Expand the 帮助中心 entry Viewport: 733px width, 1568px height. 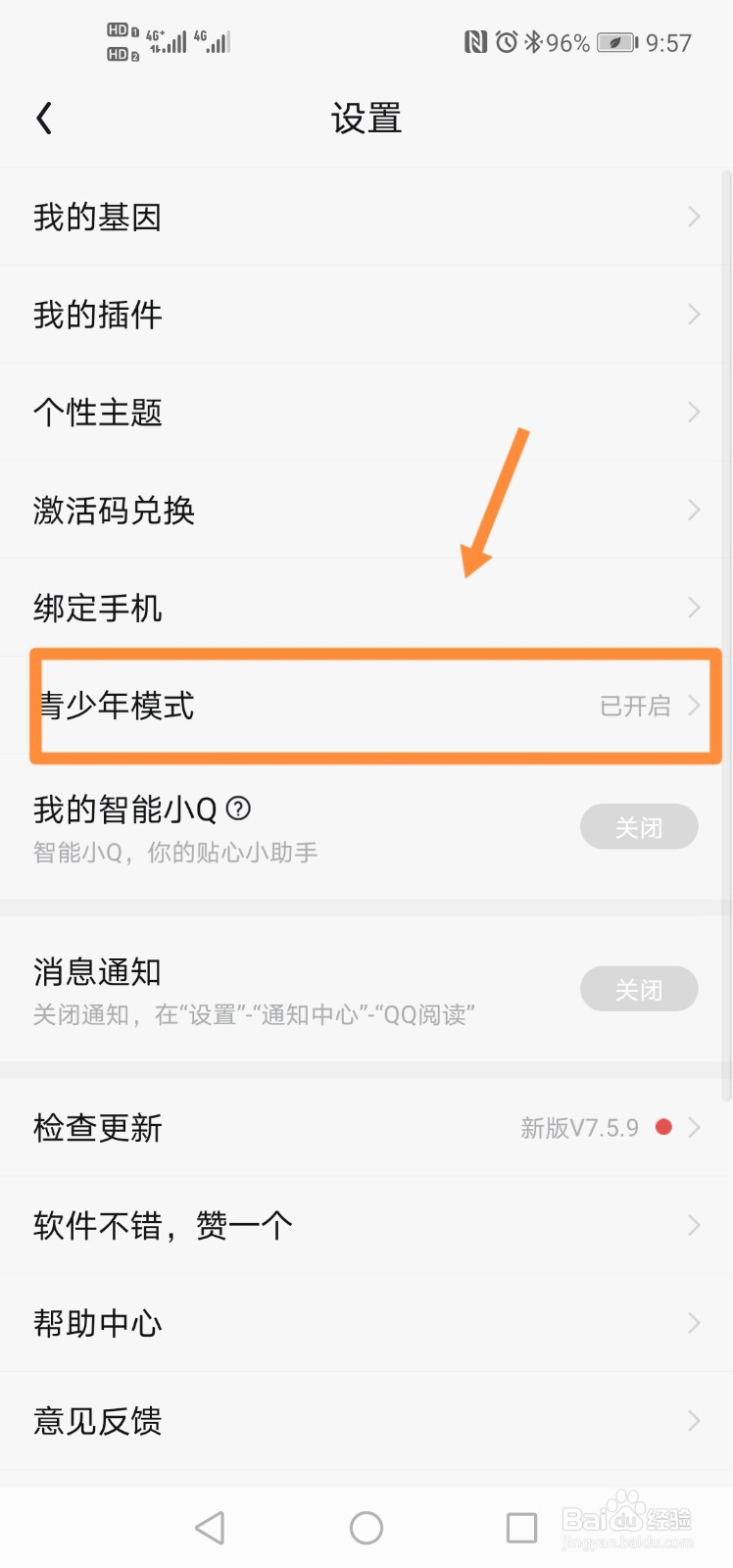pos(695,1323)
